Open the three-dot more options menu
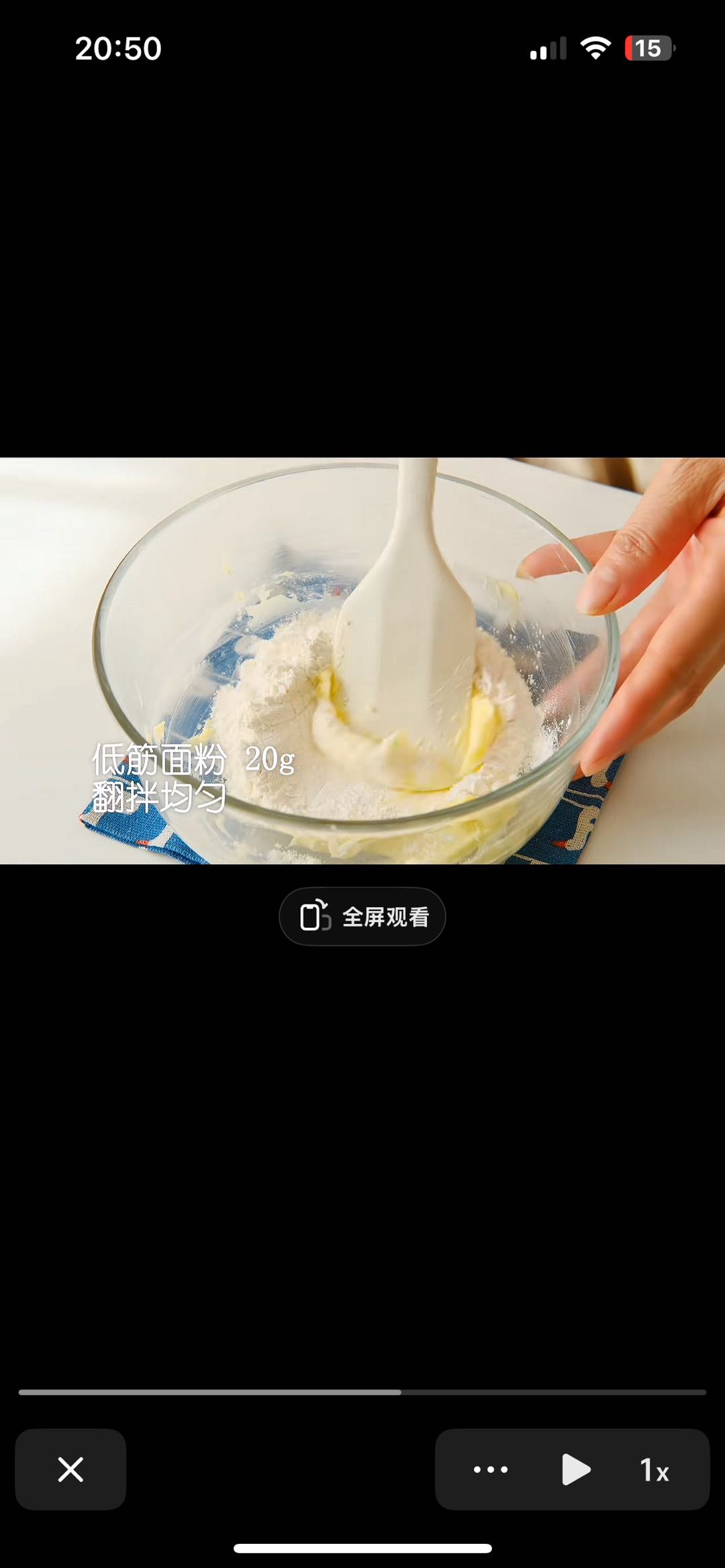 (491, 1469)
